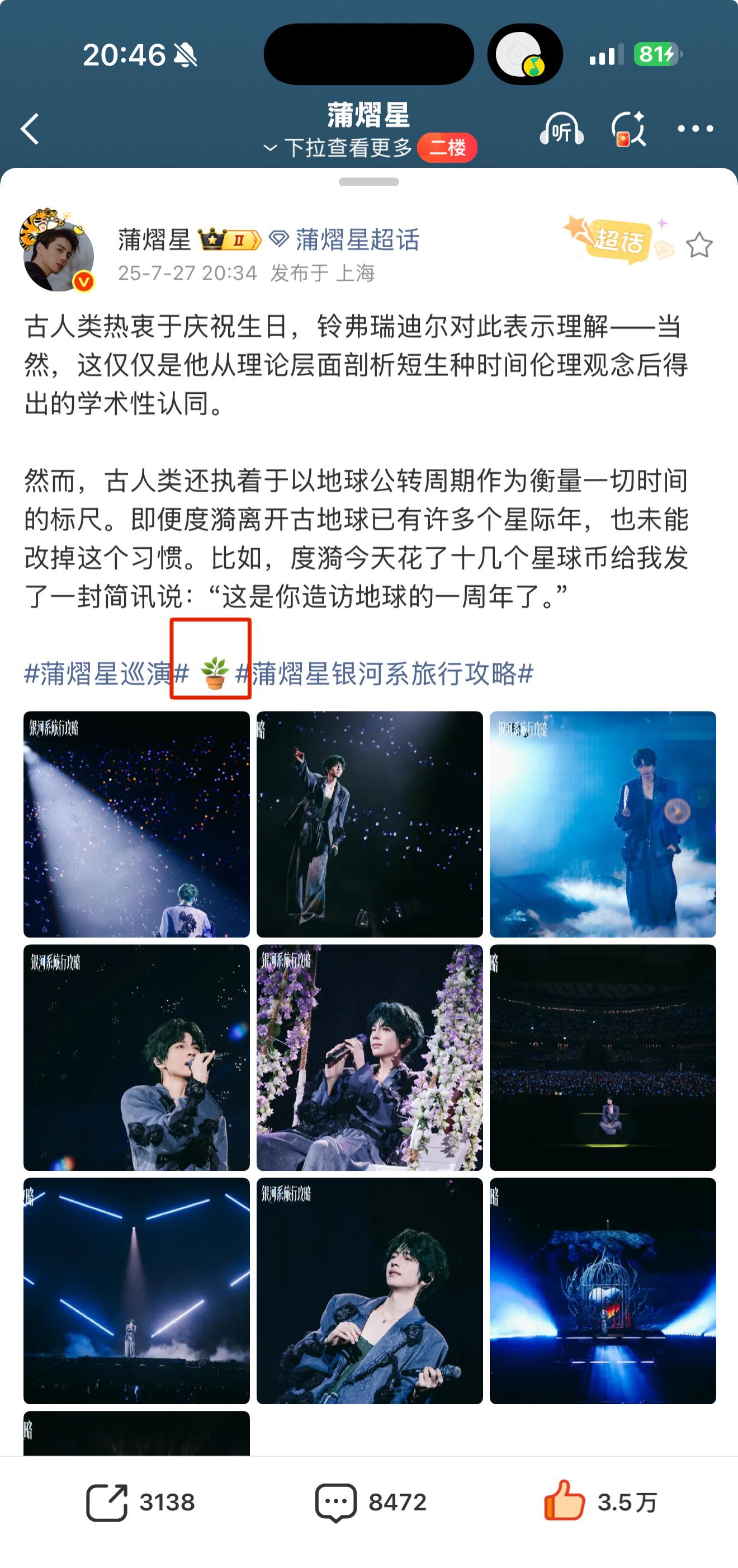The image size is (738, 1568).
Task: Open 蒲熠星's profile avatar
Action: pos(57,252)
